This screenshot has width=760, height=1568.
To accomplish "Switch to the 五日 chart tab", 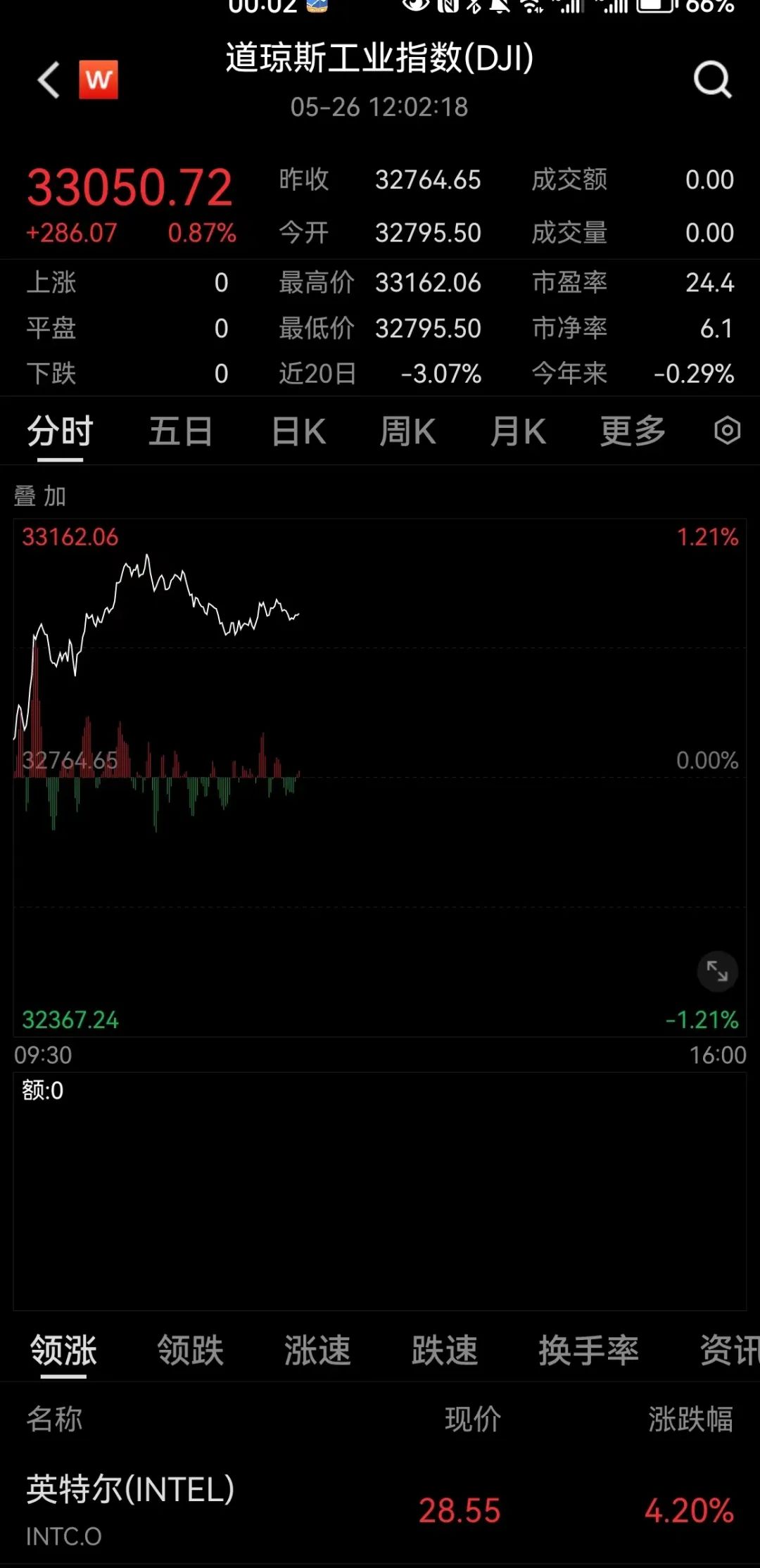I will [181, 431].
